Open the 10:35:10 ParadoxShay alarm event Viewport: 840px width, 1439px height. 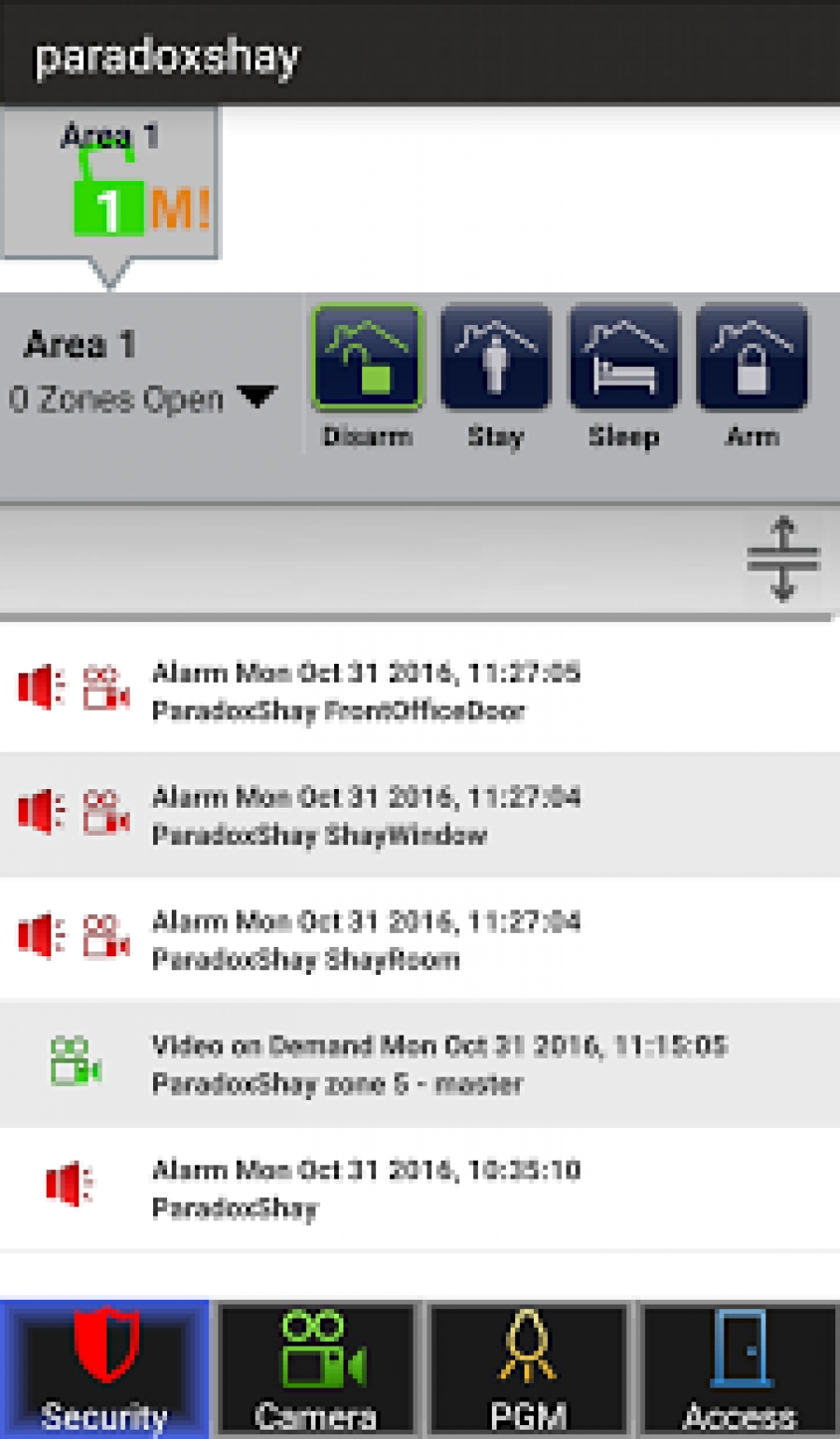click(x=420, y=1188)
